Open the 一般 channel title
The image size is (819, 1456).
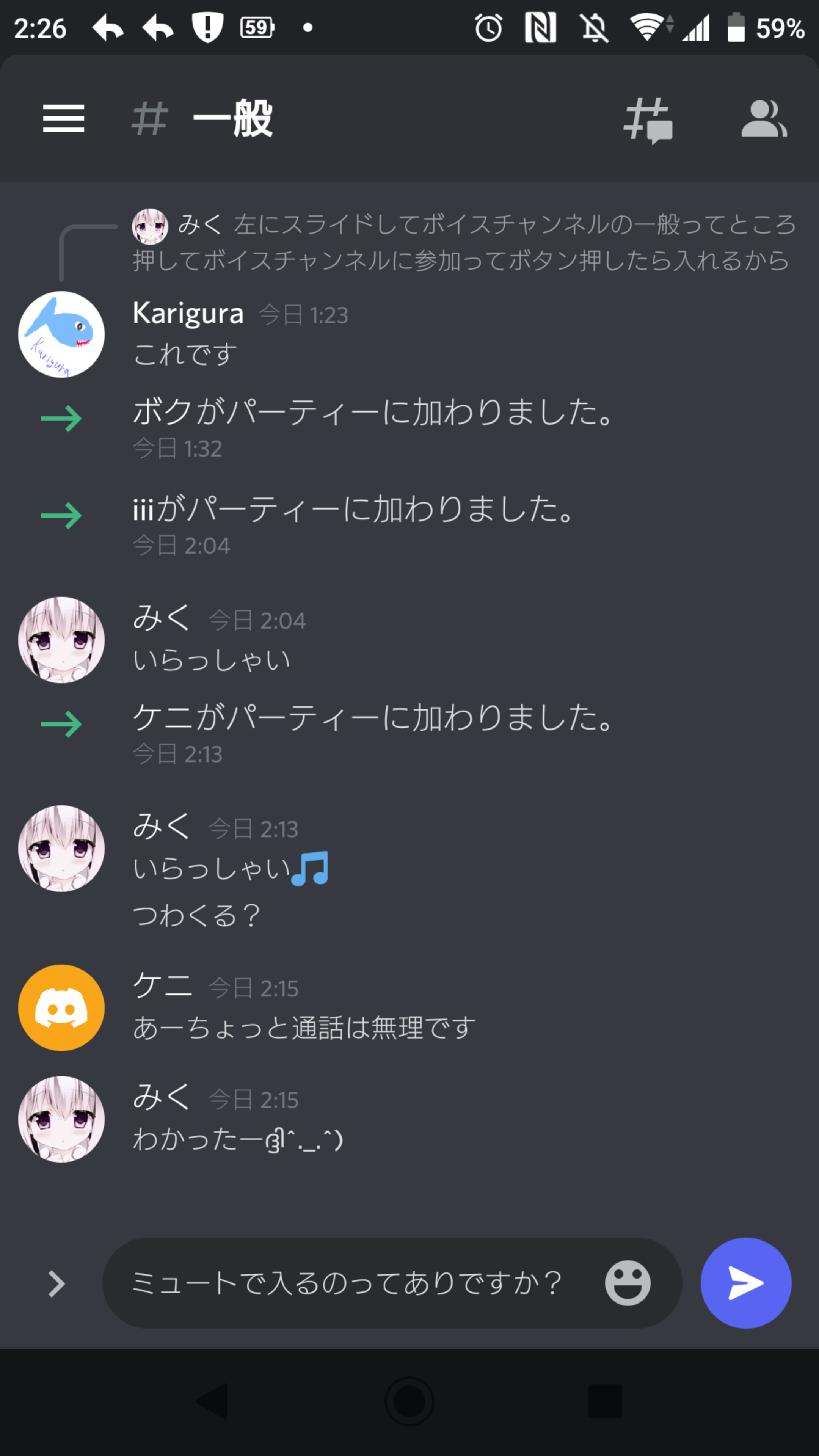click(233, 118)
